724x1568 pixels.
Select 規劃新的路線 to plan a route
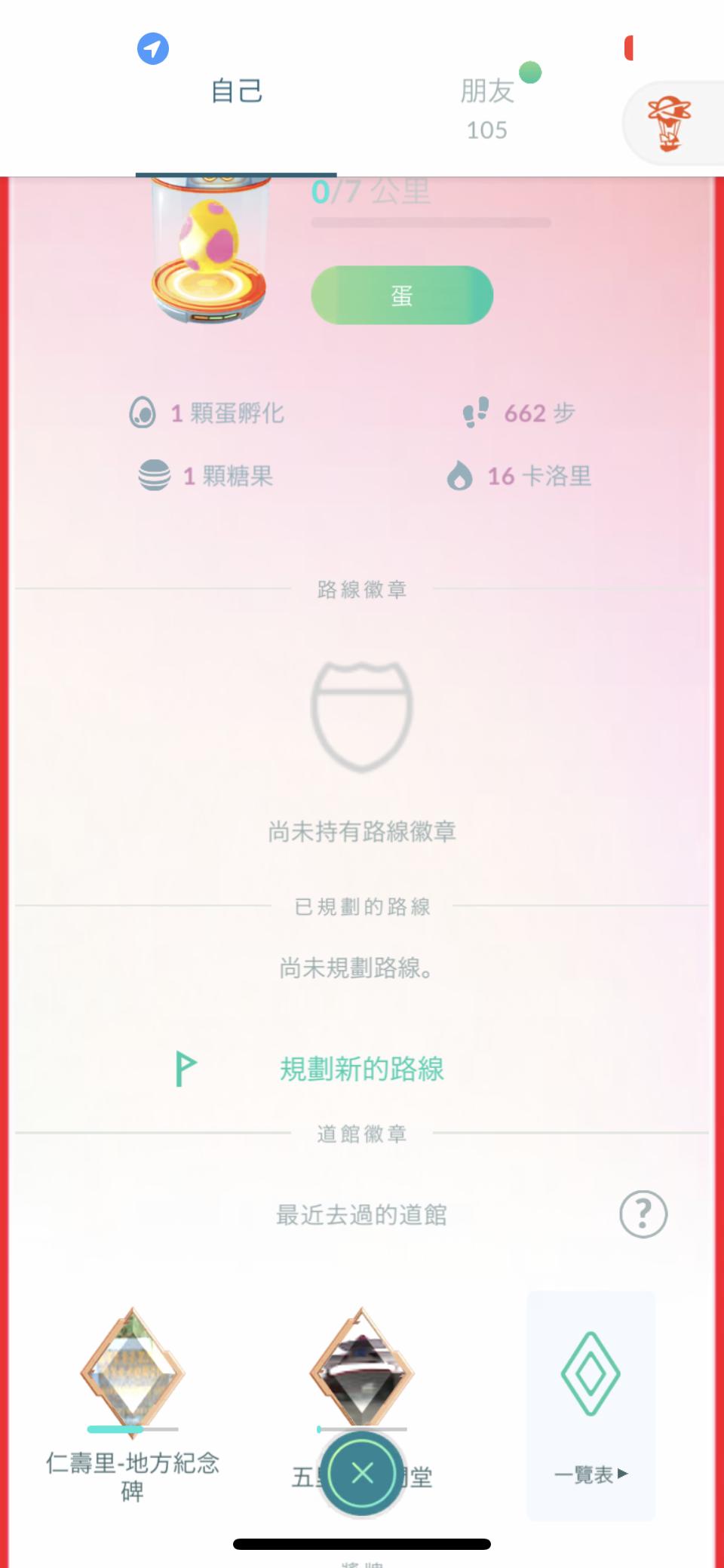point(361,1069)
